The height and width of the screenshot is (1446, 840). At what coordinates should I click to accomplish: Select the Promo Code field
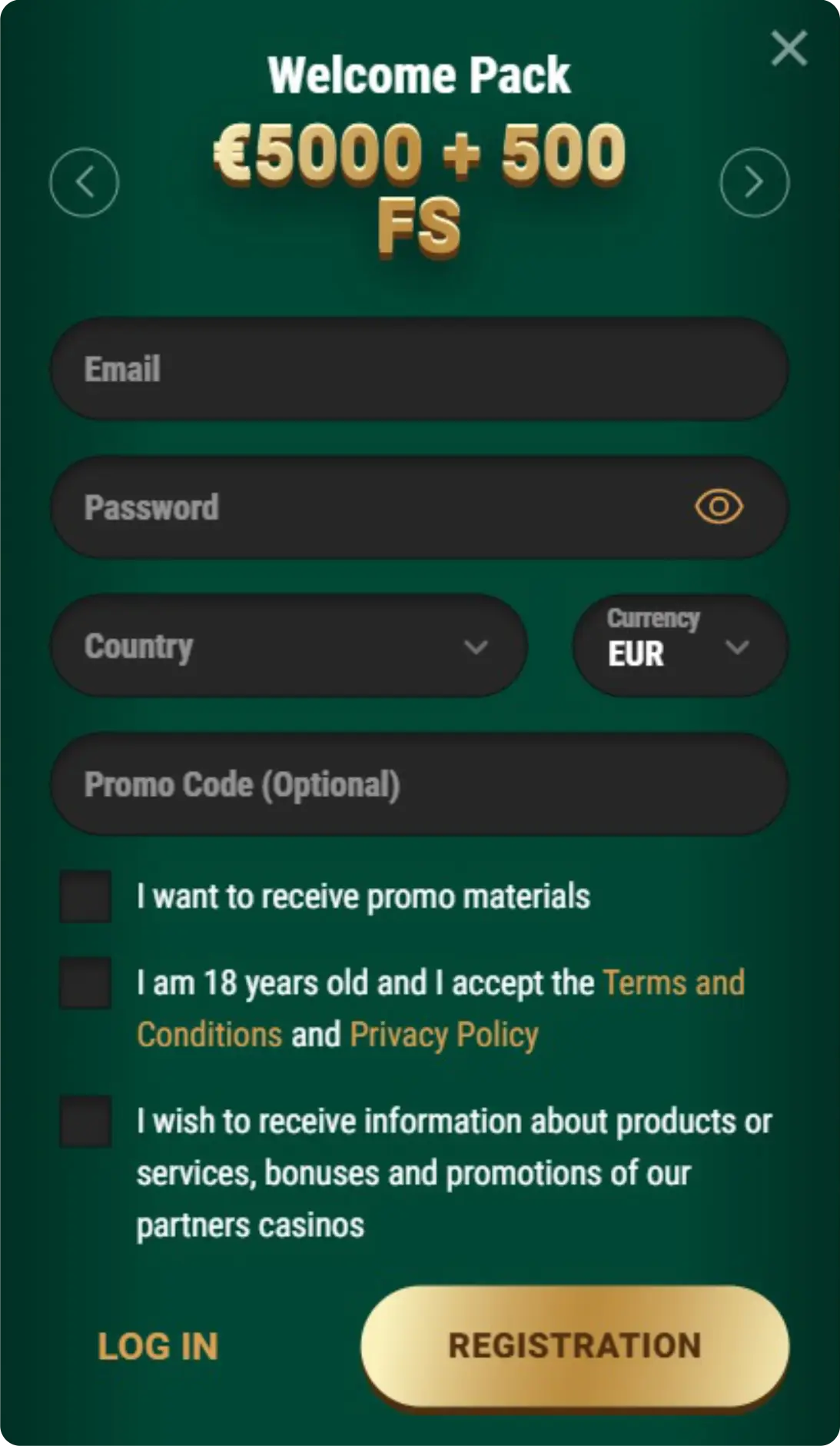[x=420, y=785]
